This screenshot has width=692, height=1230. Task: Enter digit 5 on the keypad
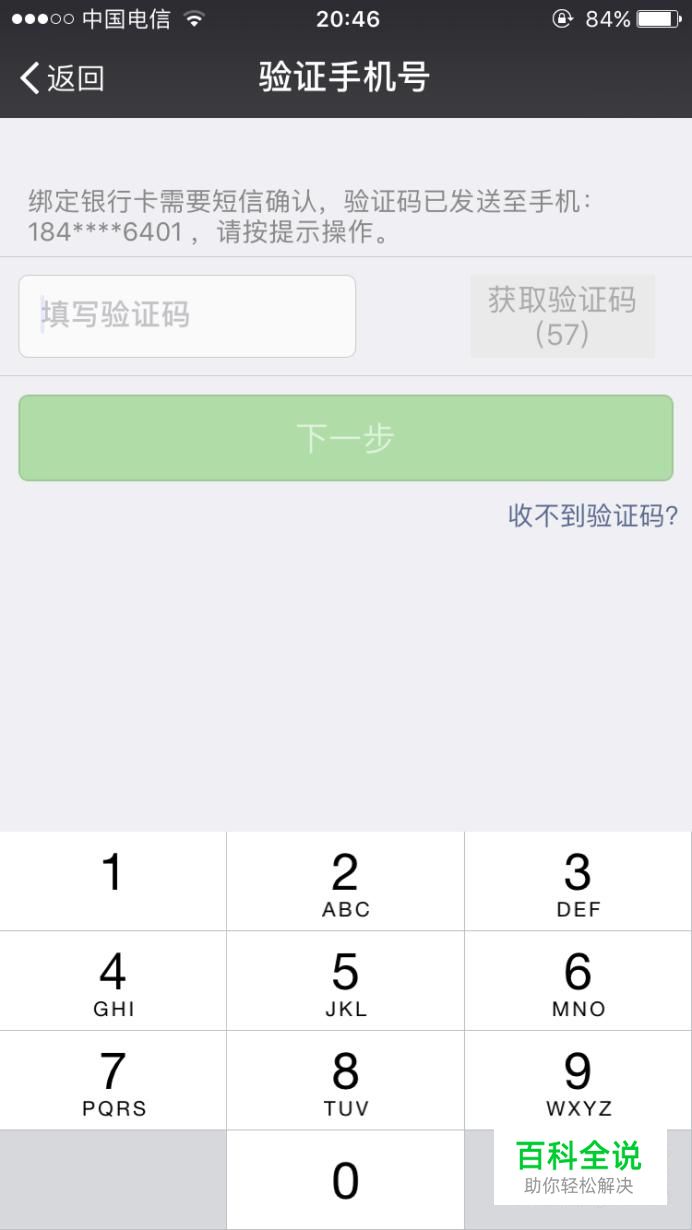[x=345, y=980]
